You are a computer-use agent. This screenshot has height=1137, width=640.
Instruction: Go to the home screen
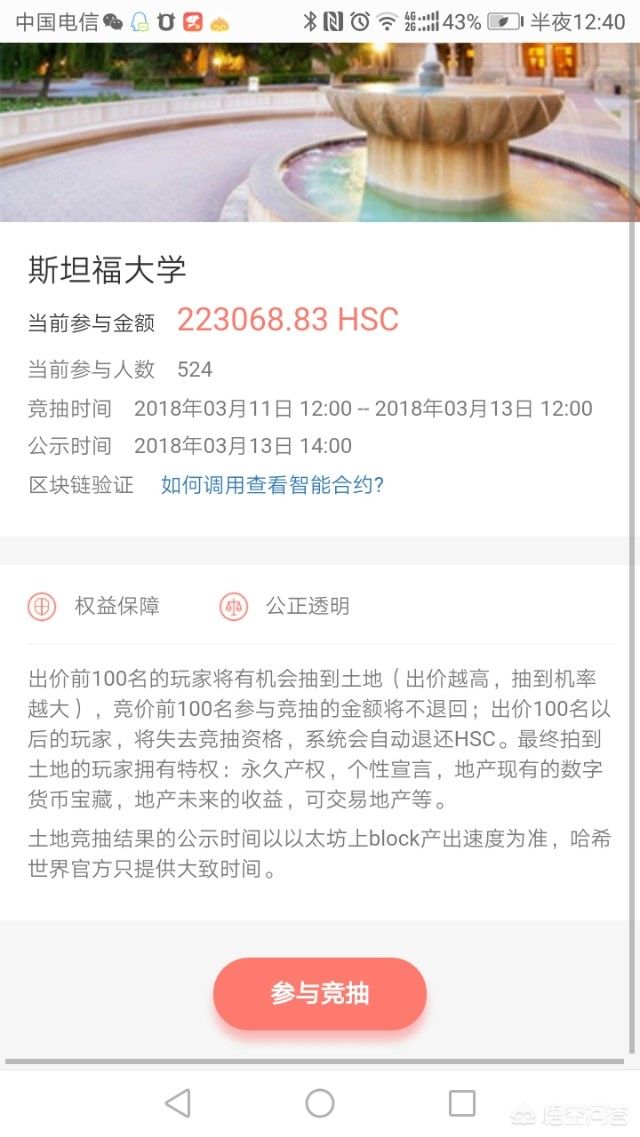(x=320, y=1103)
